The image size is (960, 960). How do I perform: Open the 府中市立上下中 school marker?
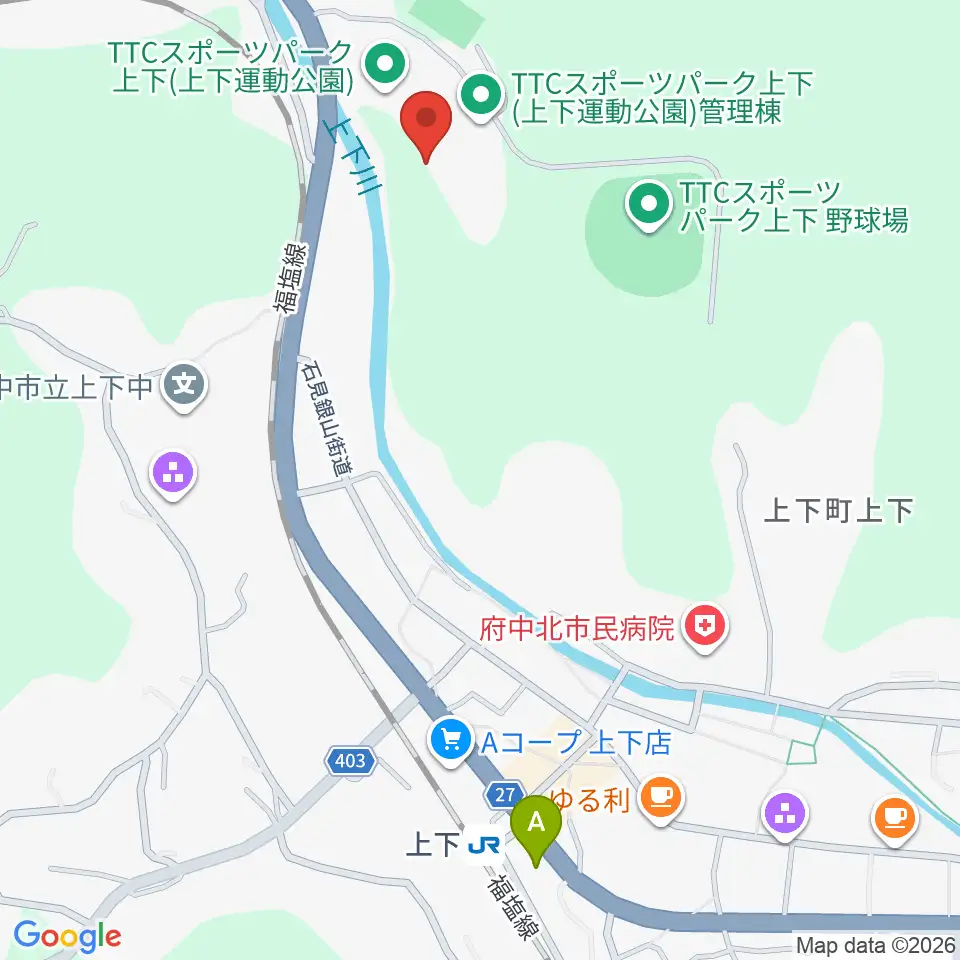184,386
